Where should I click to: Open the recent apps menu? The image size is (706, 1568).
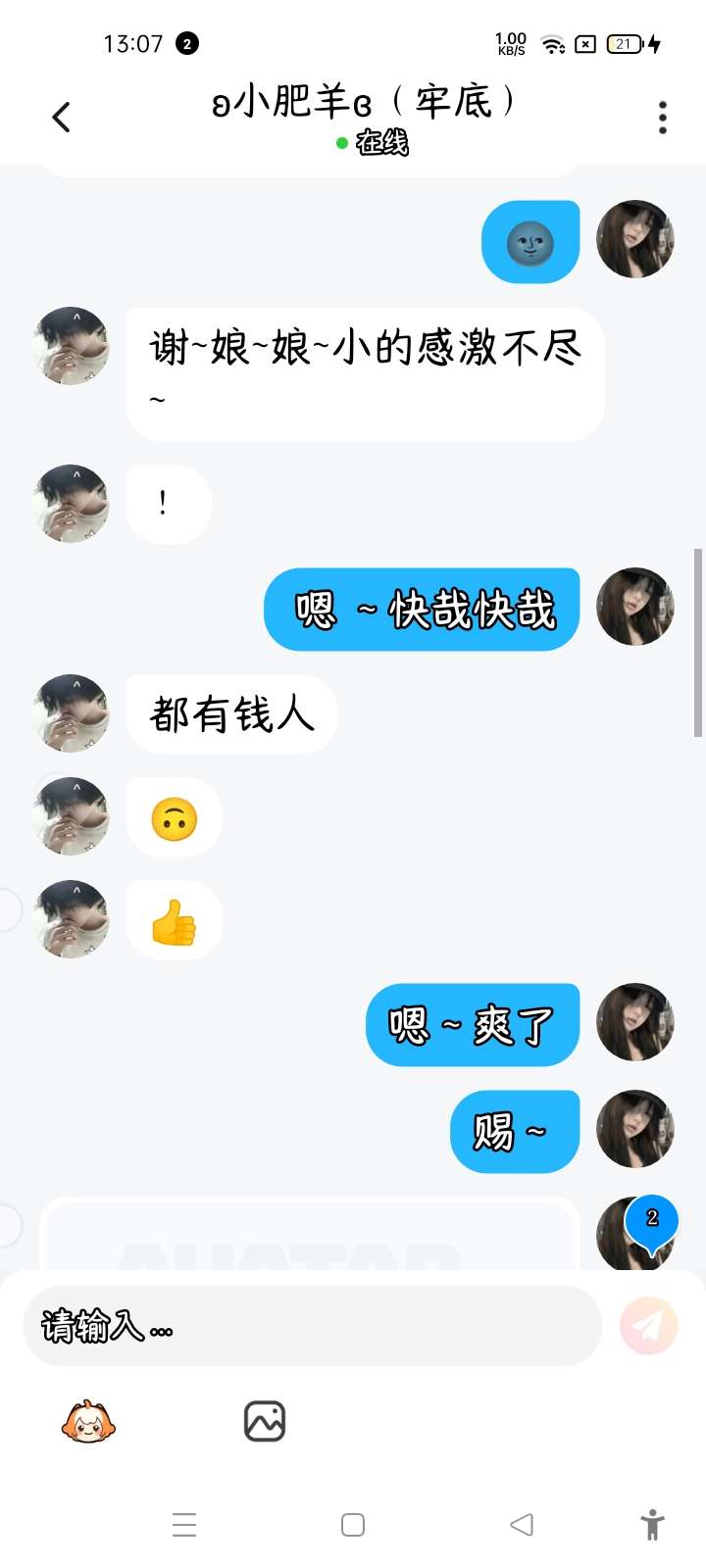(x=184, y=1525)
